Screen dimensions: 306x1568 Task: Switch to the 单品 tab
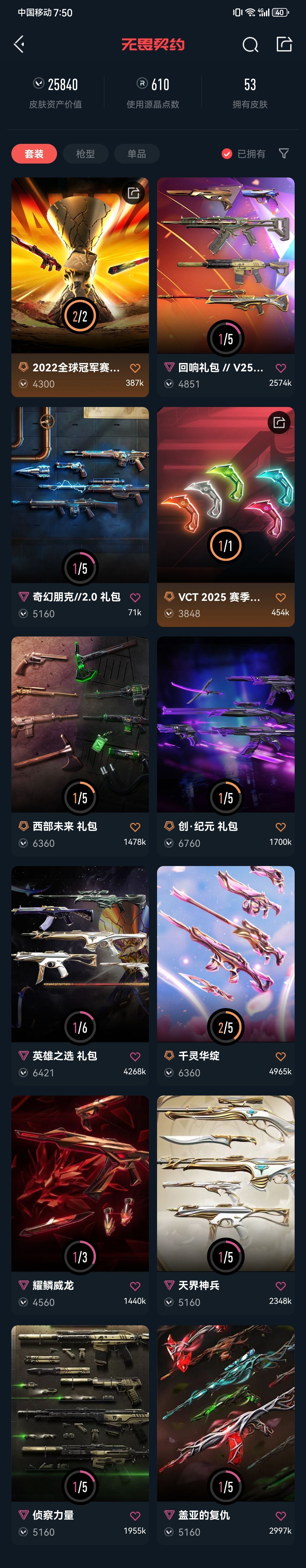(136, 154)
